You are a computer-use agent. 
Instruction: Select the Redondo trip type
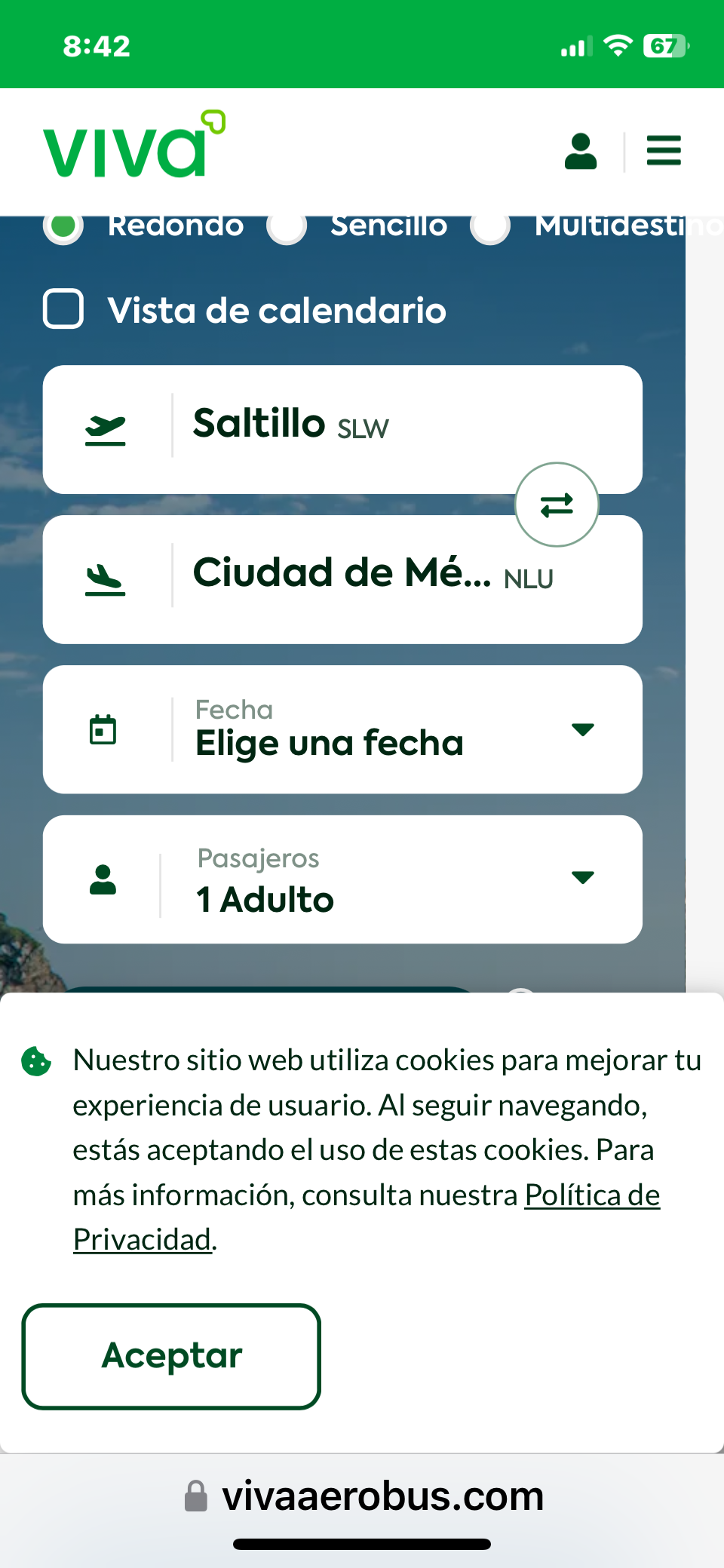point(64,226)
